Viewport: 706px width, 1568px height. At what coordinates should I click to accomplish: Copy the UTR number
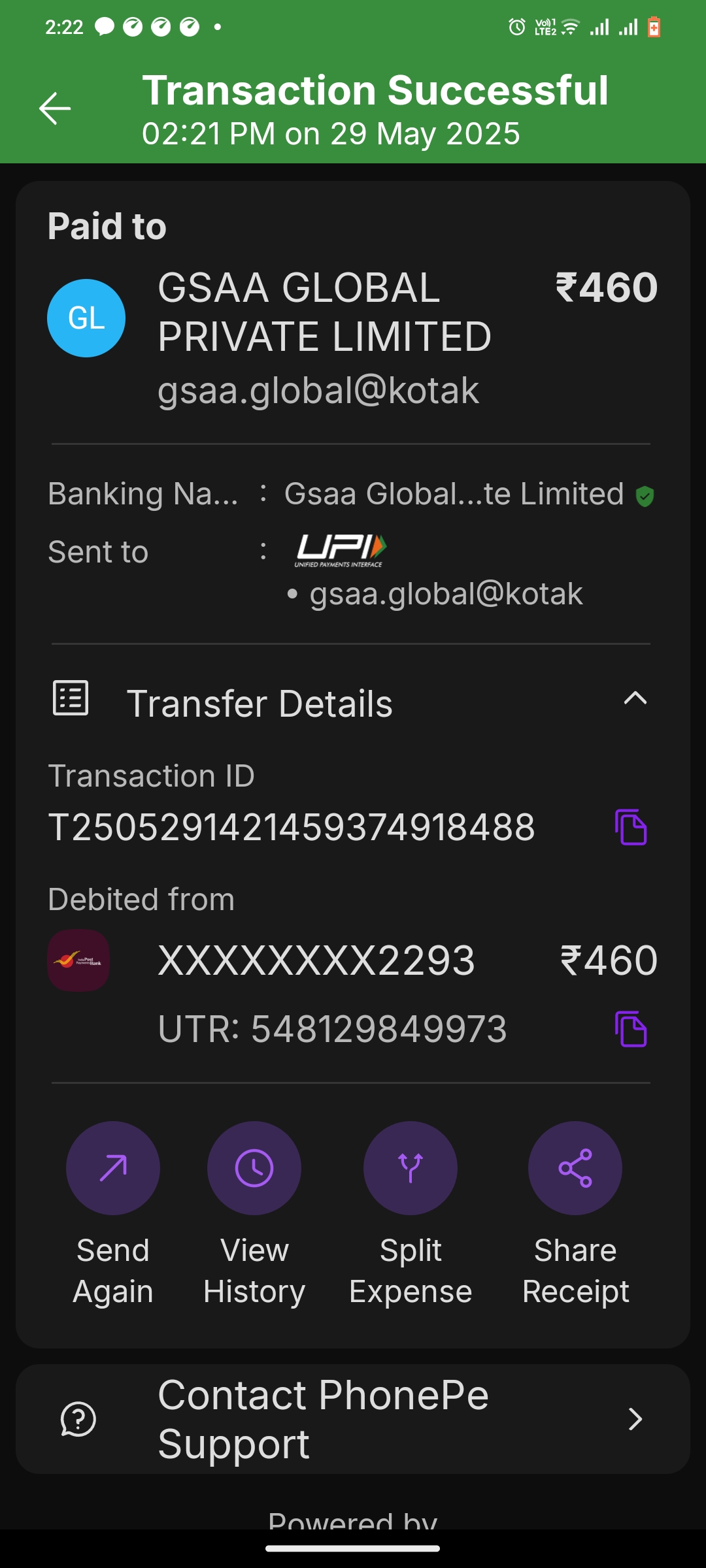(x=630, y=1029)
